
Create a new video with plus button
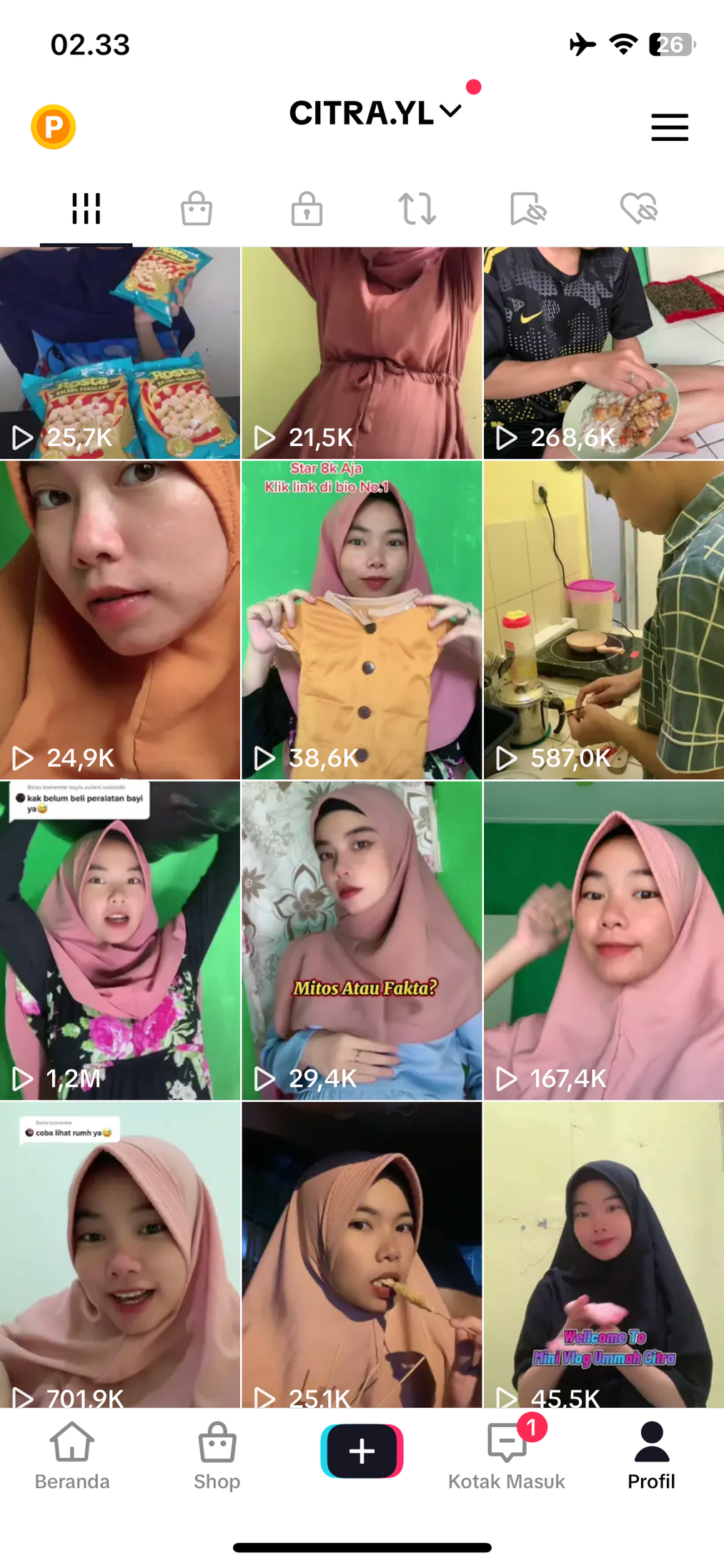362,1451
